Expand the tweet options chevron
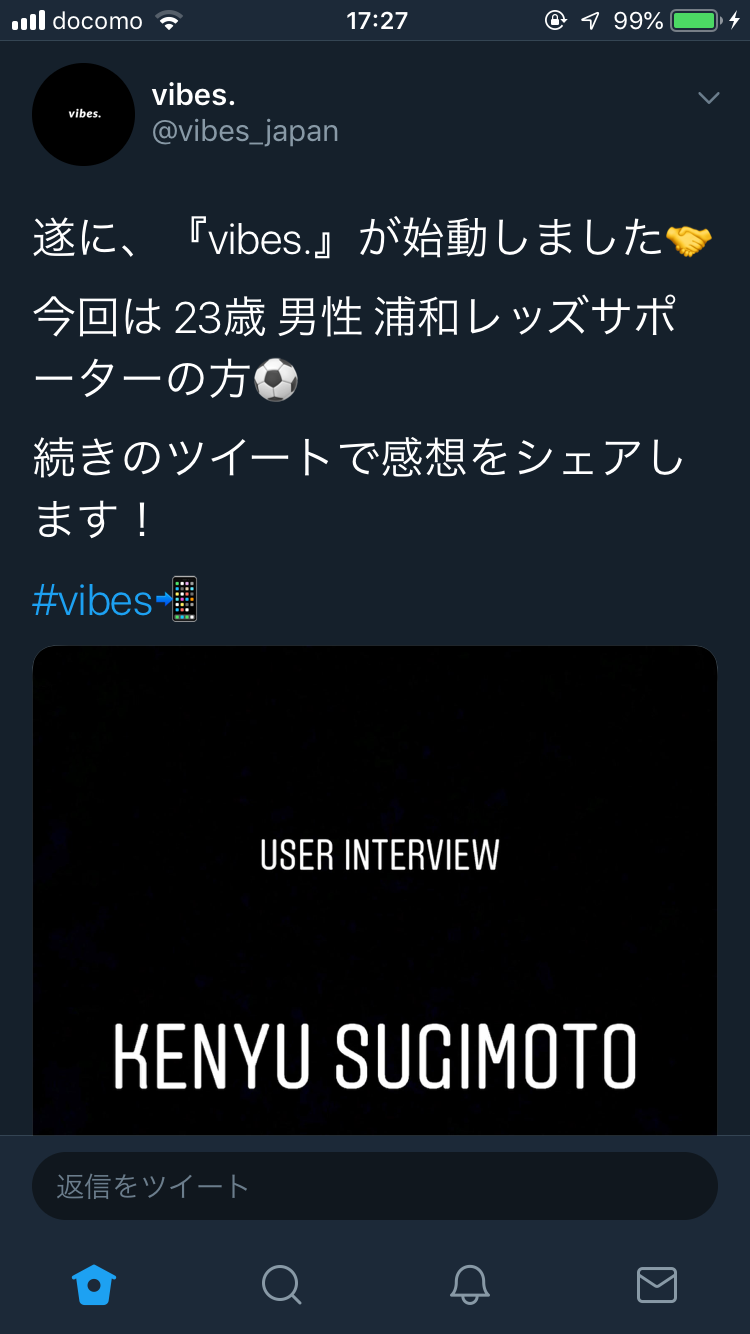The image size is (750, 1334). 708,98
